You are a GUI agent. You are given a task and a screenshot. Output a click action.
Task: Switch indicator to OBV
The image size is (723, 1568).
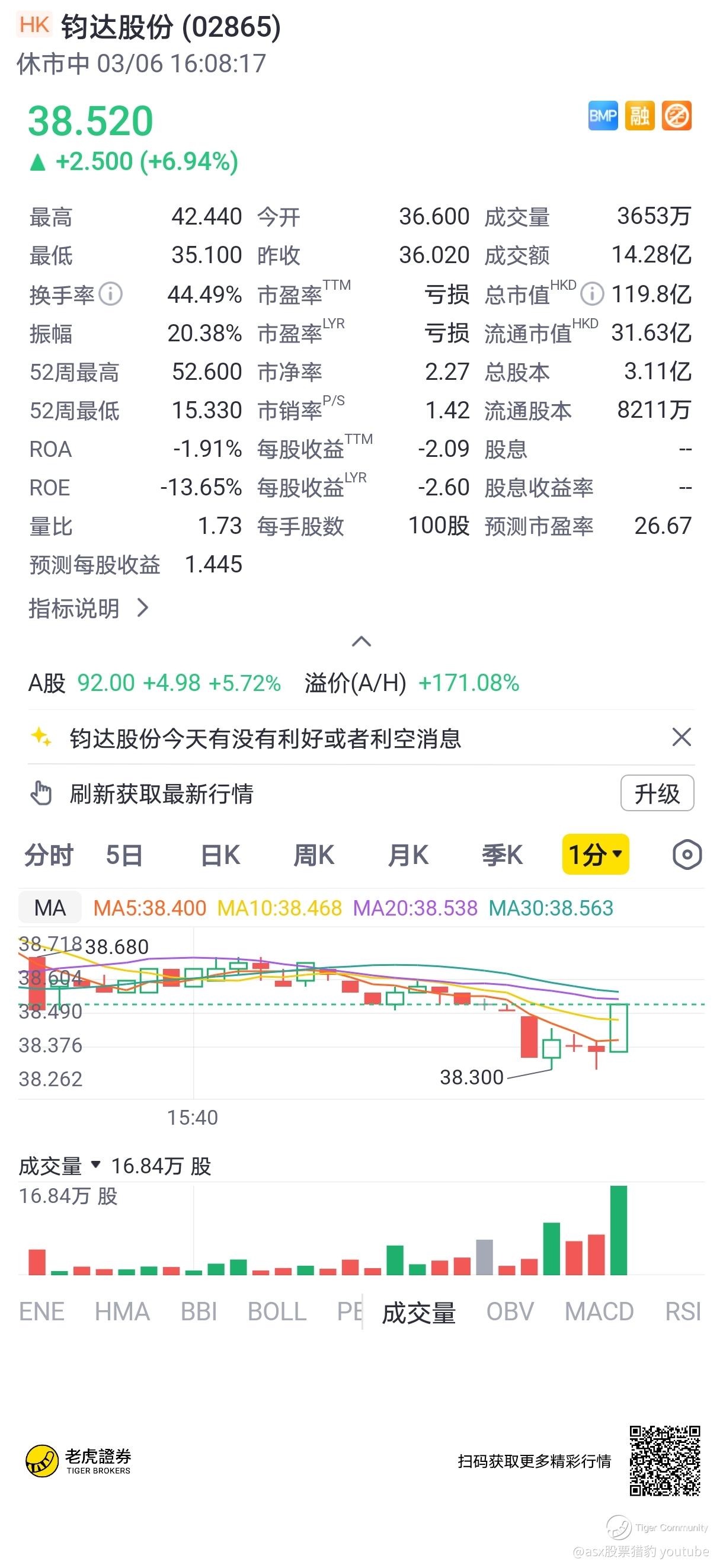[x=510, y=1312]
